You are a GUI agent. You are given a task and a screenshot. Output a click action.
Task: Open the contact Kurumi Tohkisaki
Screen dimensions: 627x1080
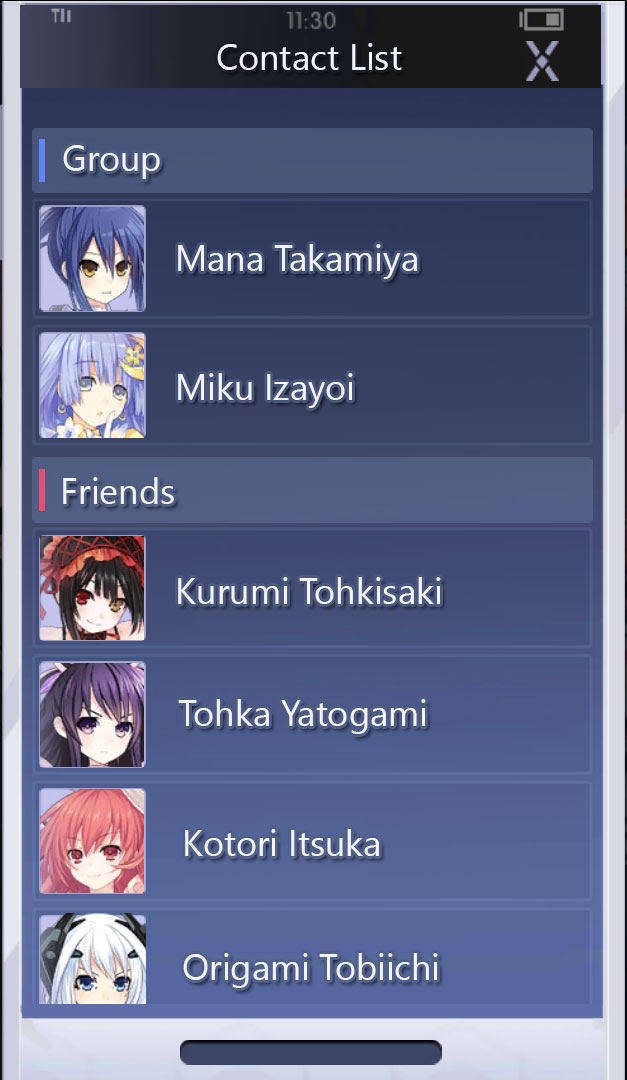(x=312, y=589)
